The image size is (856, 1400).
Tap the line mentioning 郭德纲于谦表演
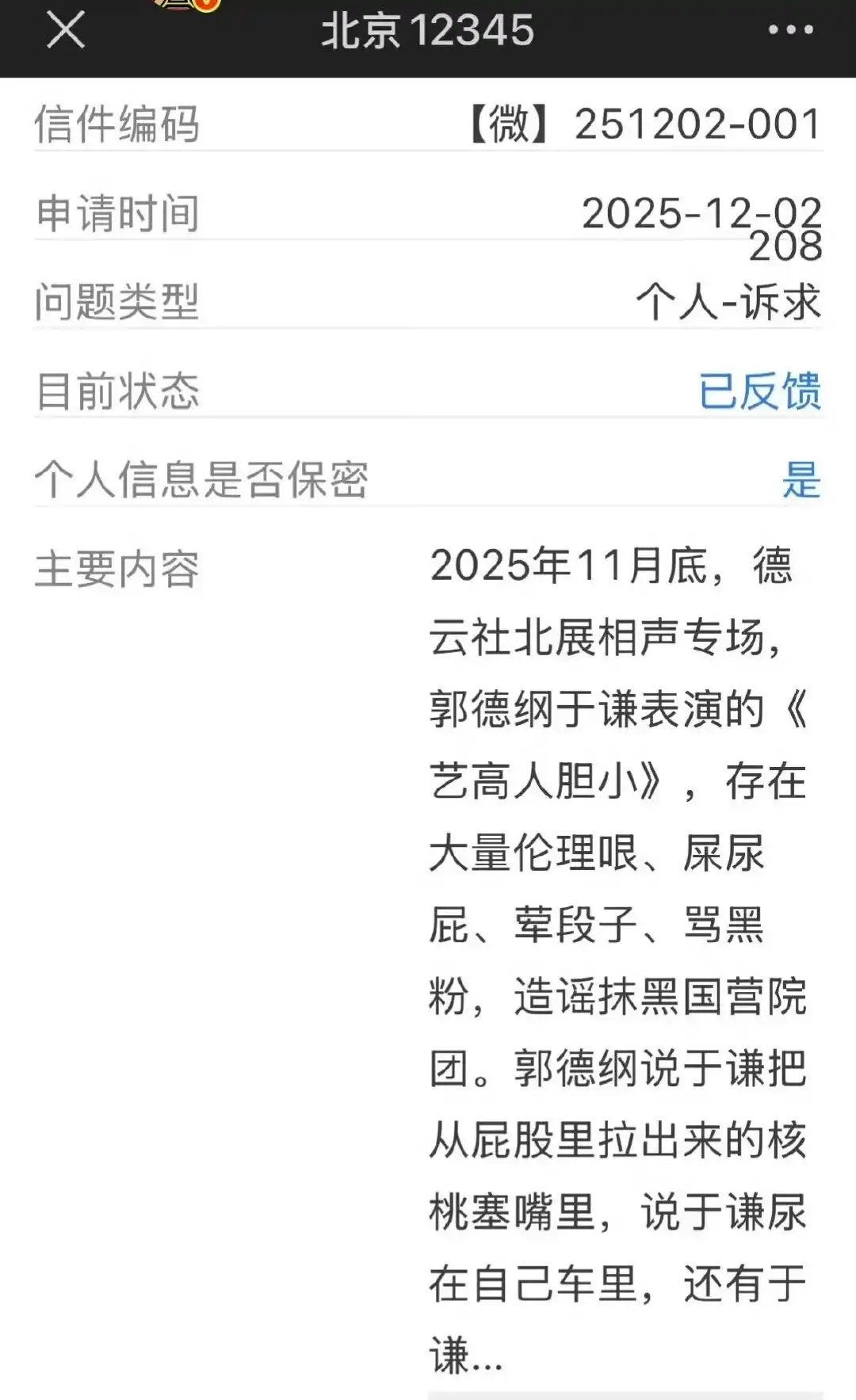[614, 709]
